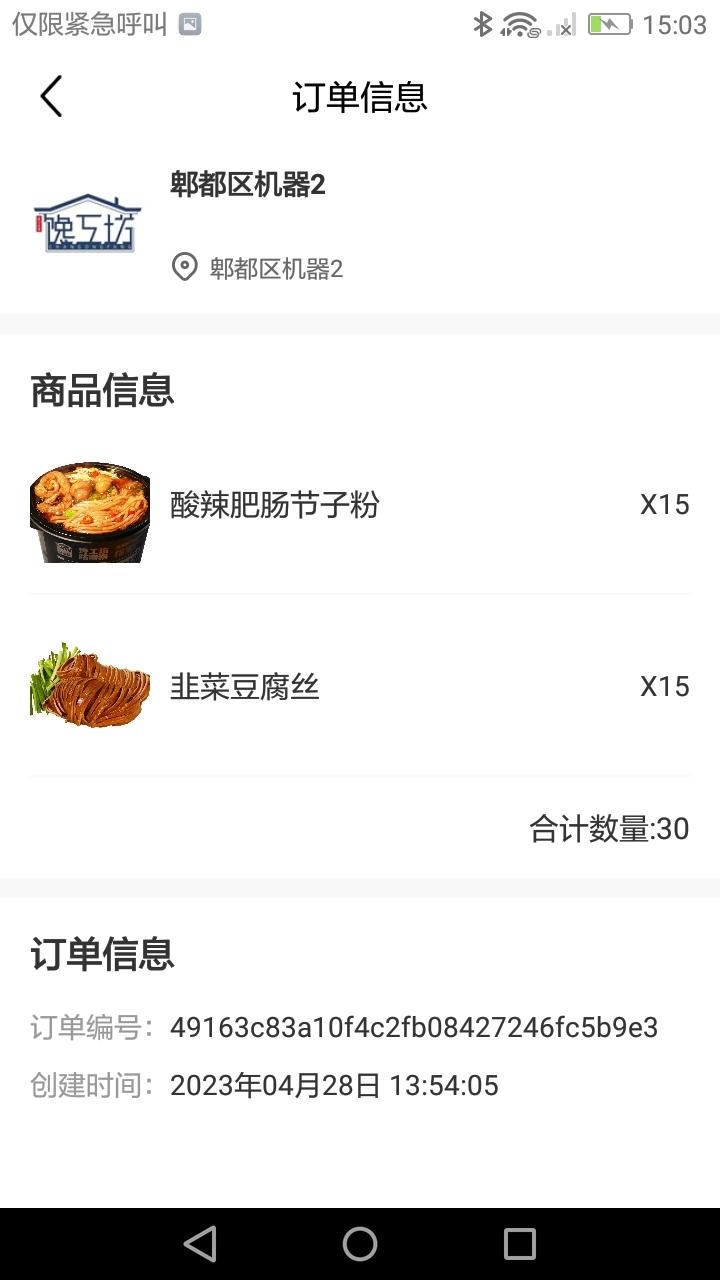Viewport: 720px width, 1280px height.
Task: Click the 合计数量:30 total quantity text
Action: pyautogui.click(x=609, y=828)
